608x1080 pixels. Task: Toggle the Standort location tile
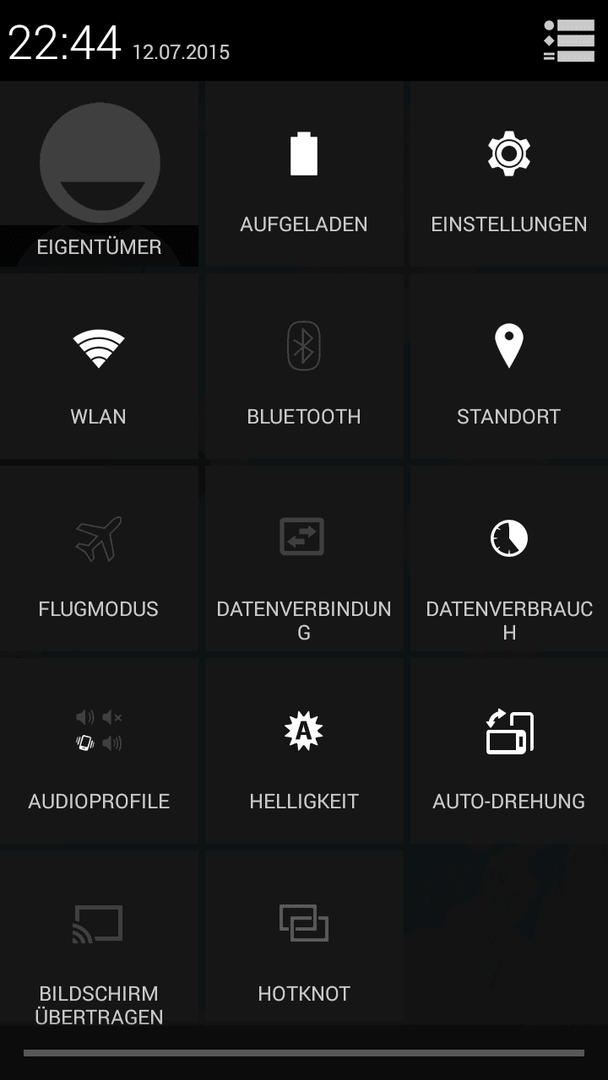coord(509,366)
